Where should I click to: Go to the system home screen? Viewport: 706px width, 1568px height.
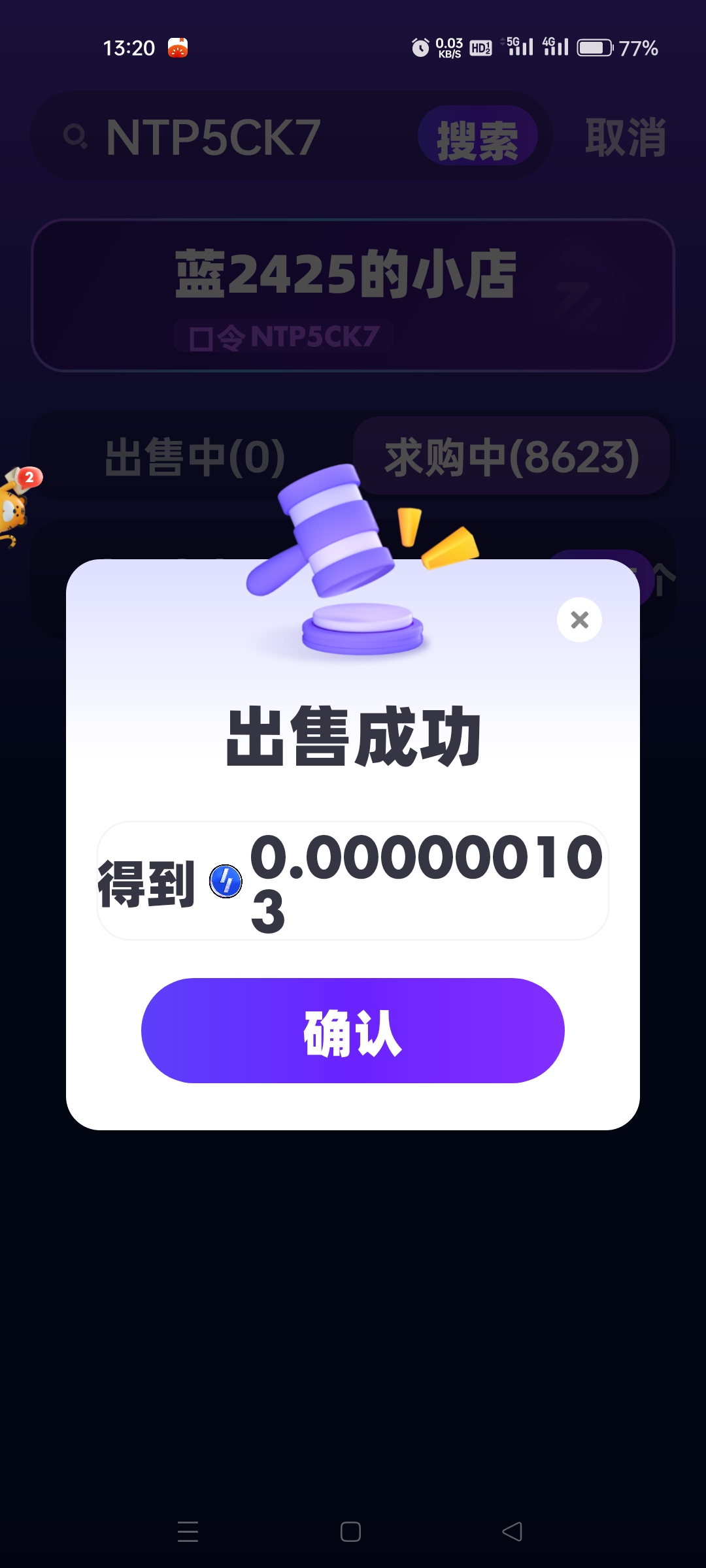(350, 1531)
